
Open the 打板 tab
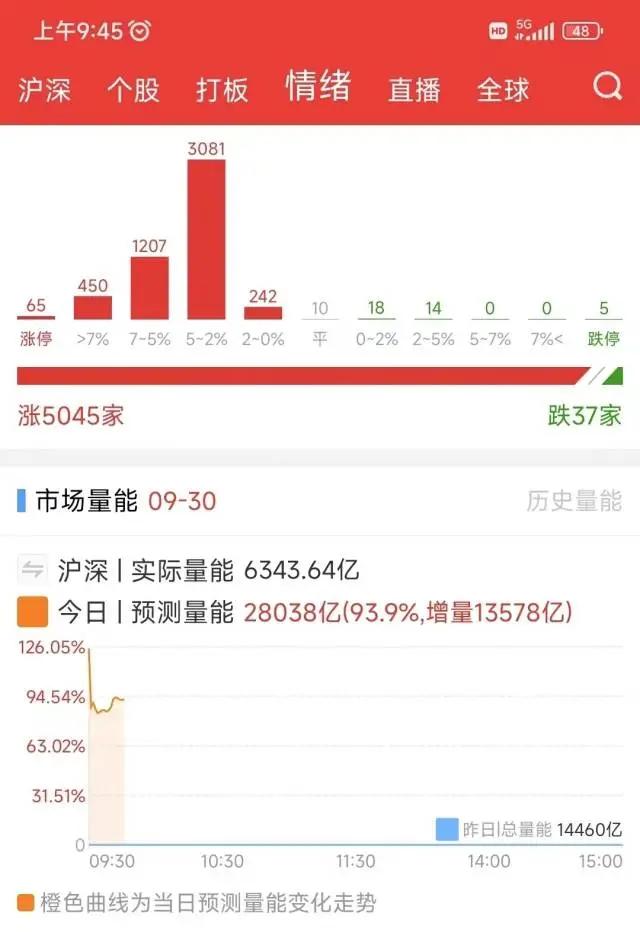pos(222,90)
